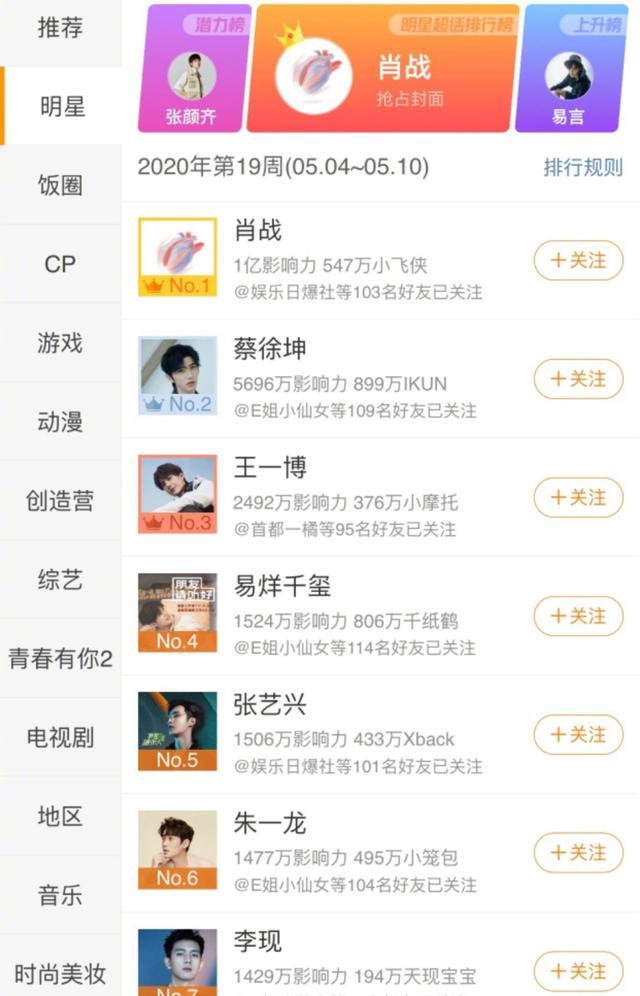Follow 易烊千玺's super topic

[x=578, y=616]
